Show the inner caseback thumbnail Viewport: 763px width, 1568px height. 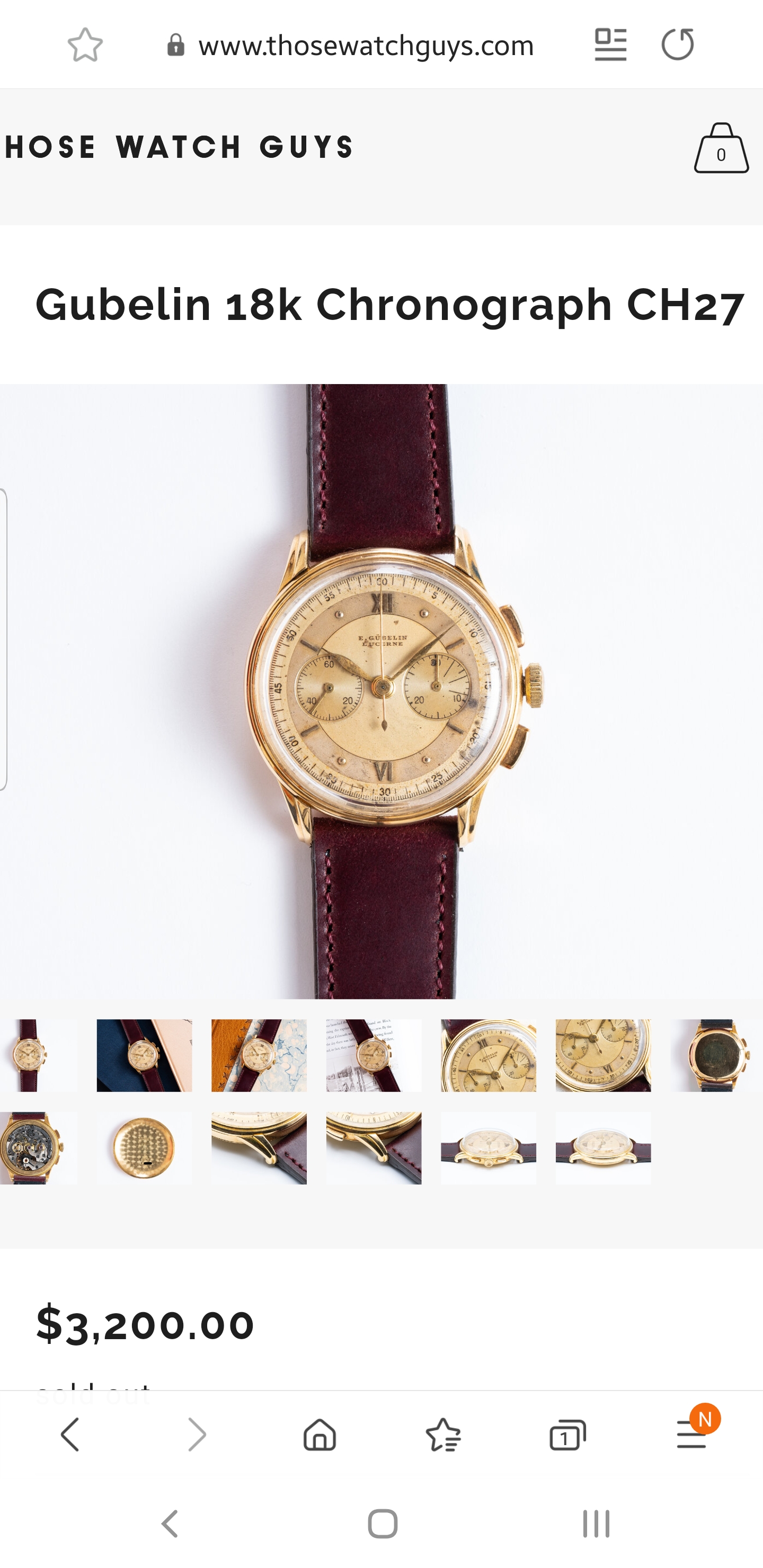click(144, 1147)
